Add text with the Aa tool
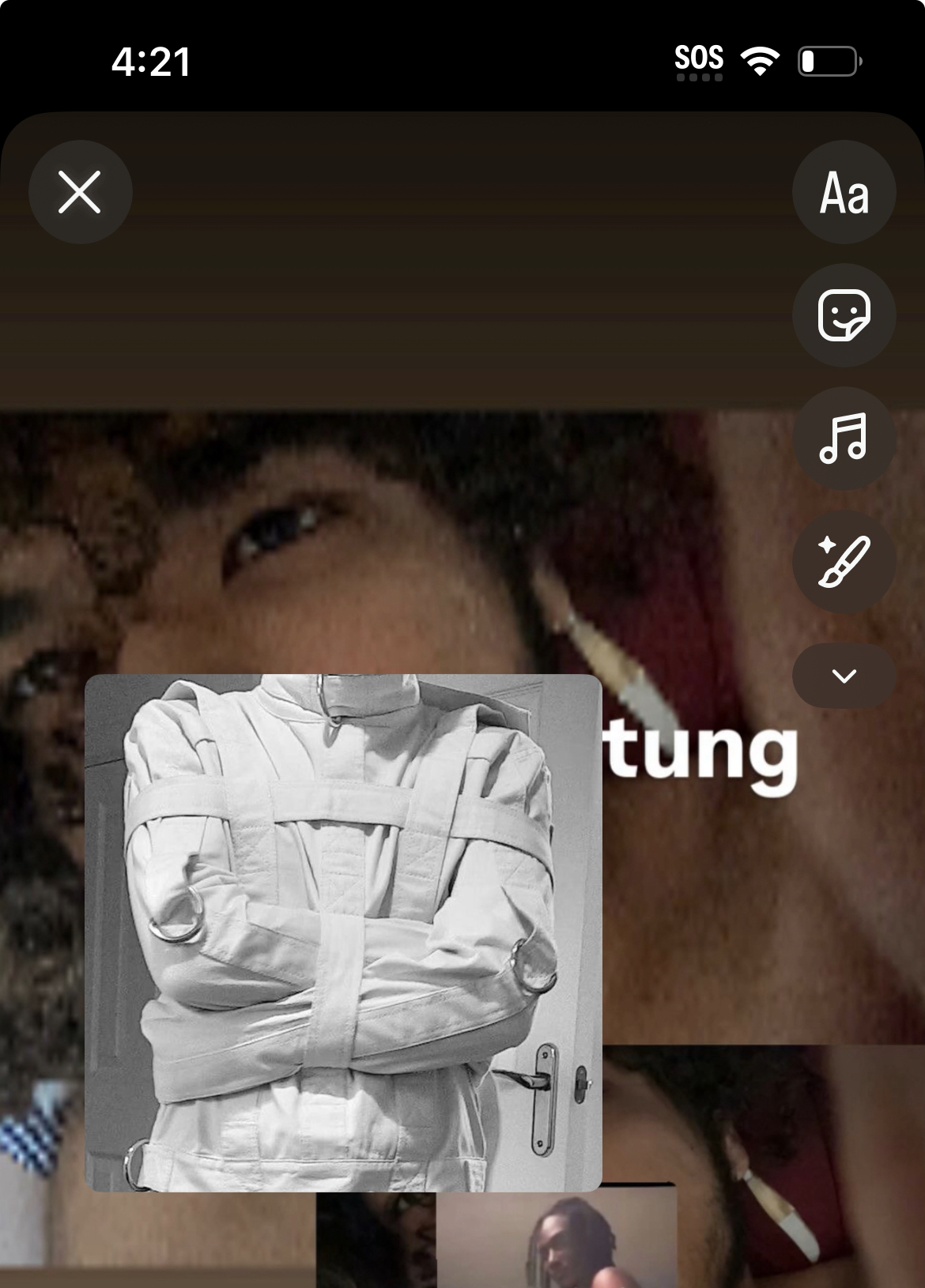925x1288 pixels. click(844, 192)
